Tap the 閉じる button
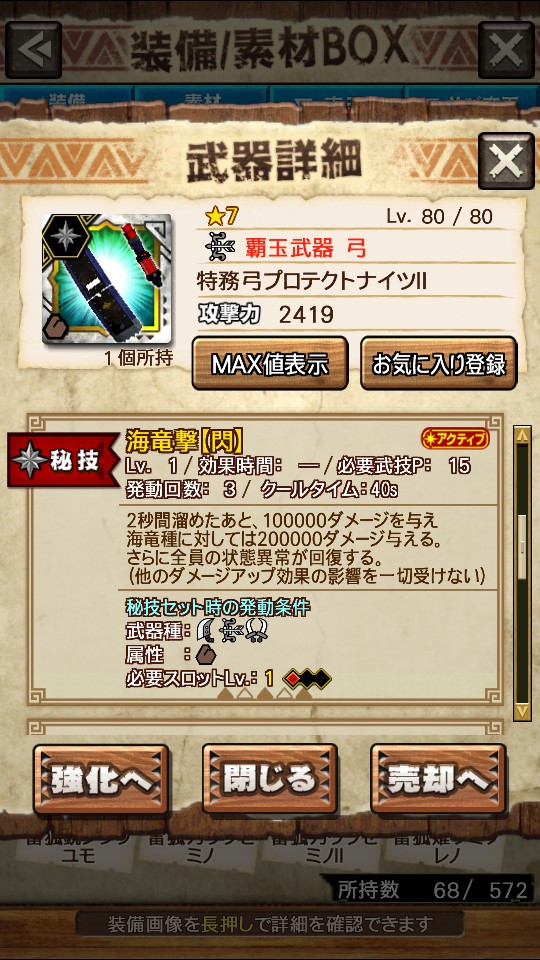This screenshot has height=960, width=540. click(269, 779)
